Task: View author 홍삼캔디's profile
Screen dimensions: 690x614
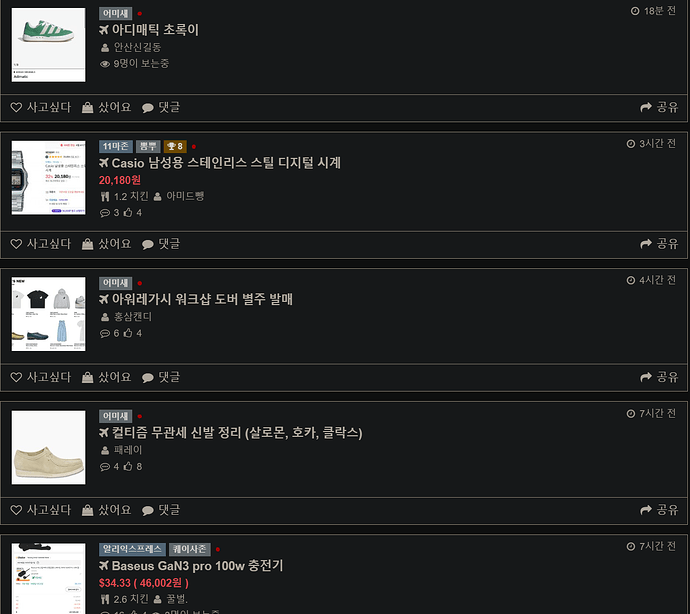Action: point(132,317)
